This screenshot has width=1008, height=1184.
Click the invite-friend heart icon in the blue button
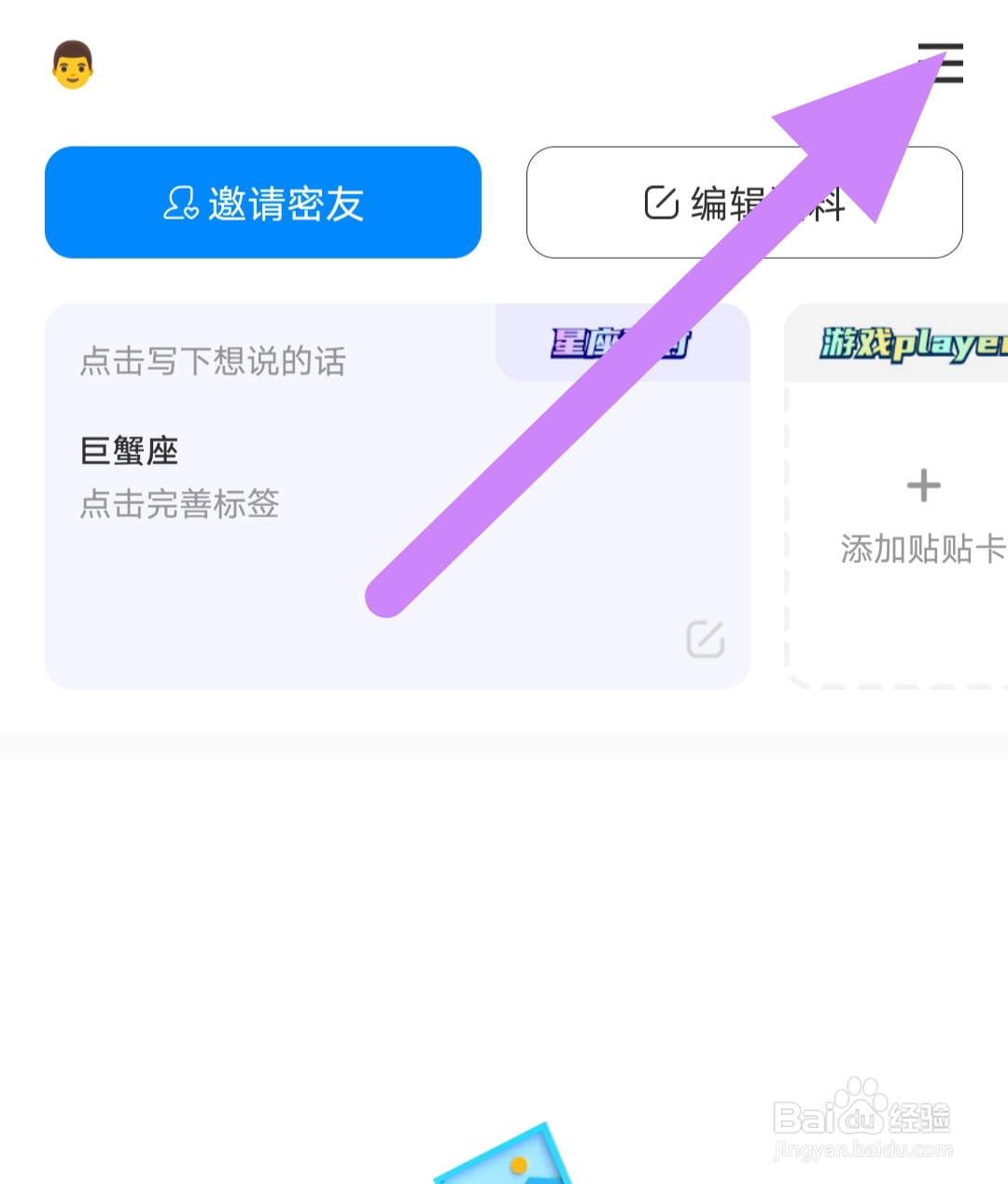click(181, 203)
